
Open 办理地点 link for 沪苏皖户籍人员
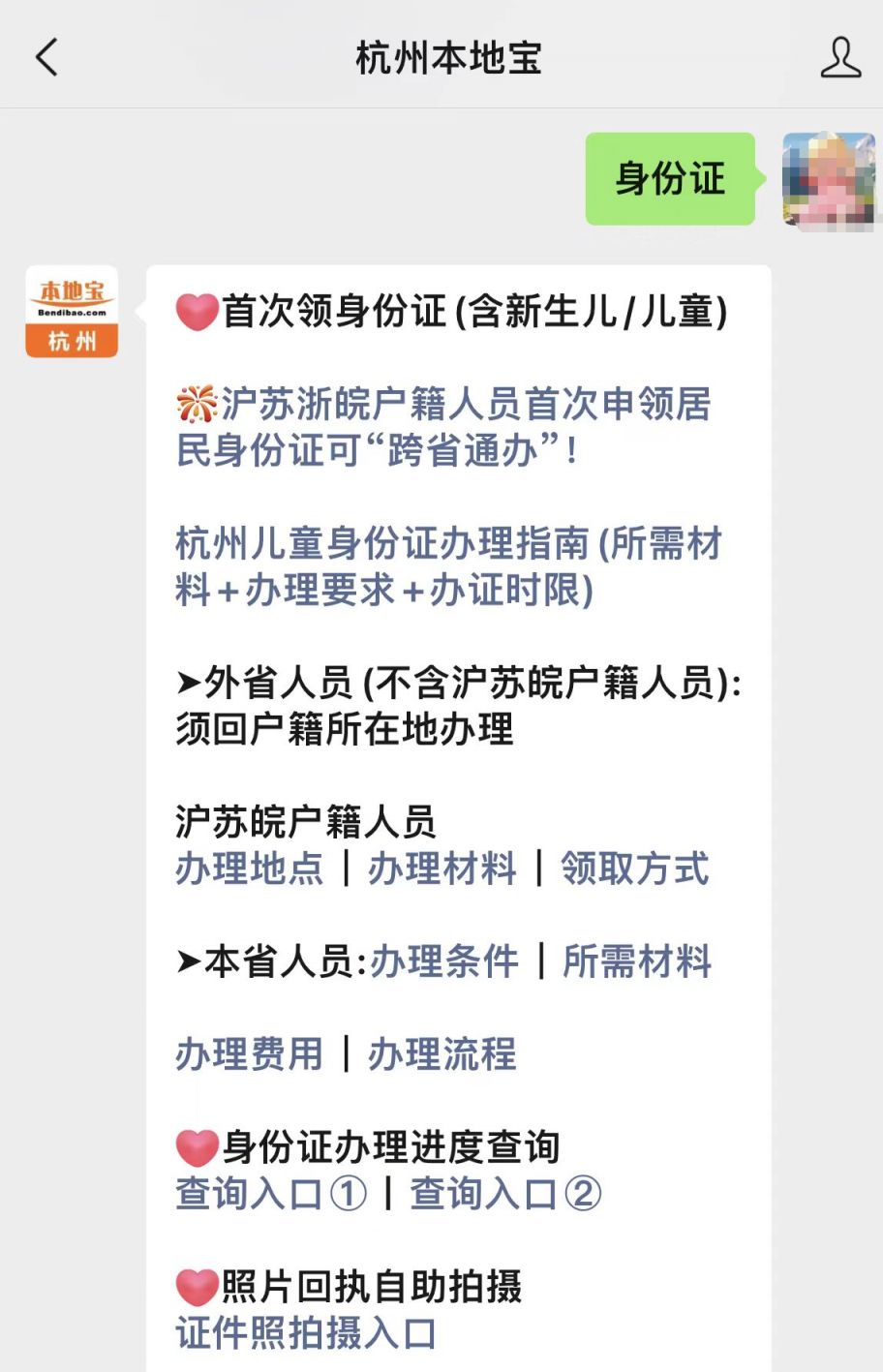click(x=249, y=869)
